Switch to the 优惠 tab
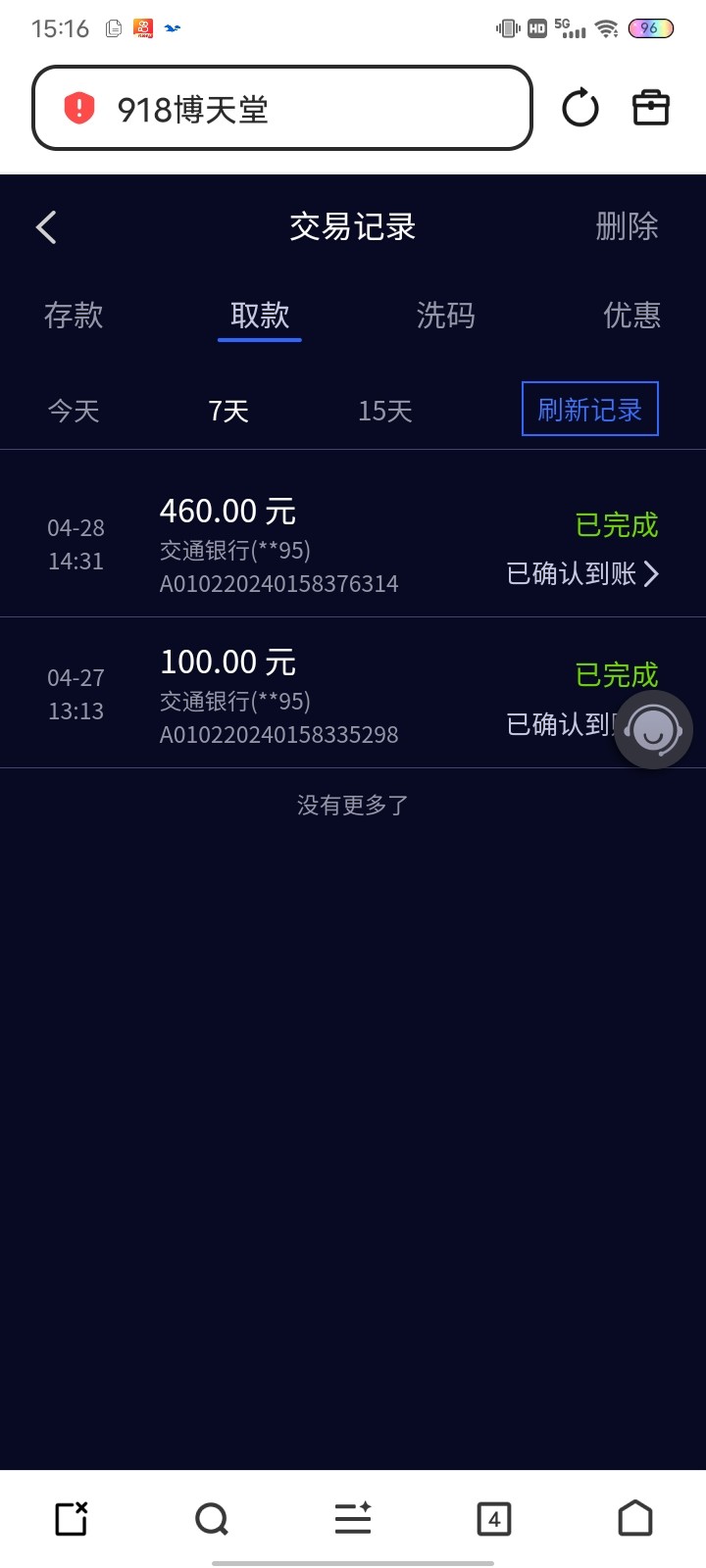706x1568 pixels. [631, 316]
